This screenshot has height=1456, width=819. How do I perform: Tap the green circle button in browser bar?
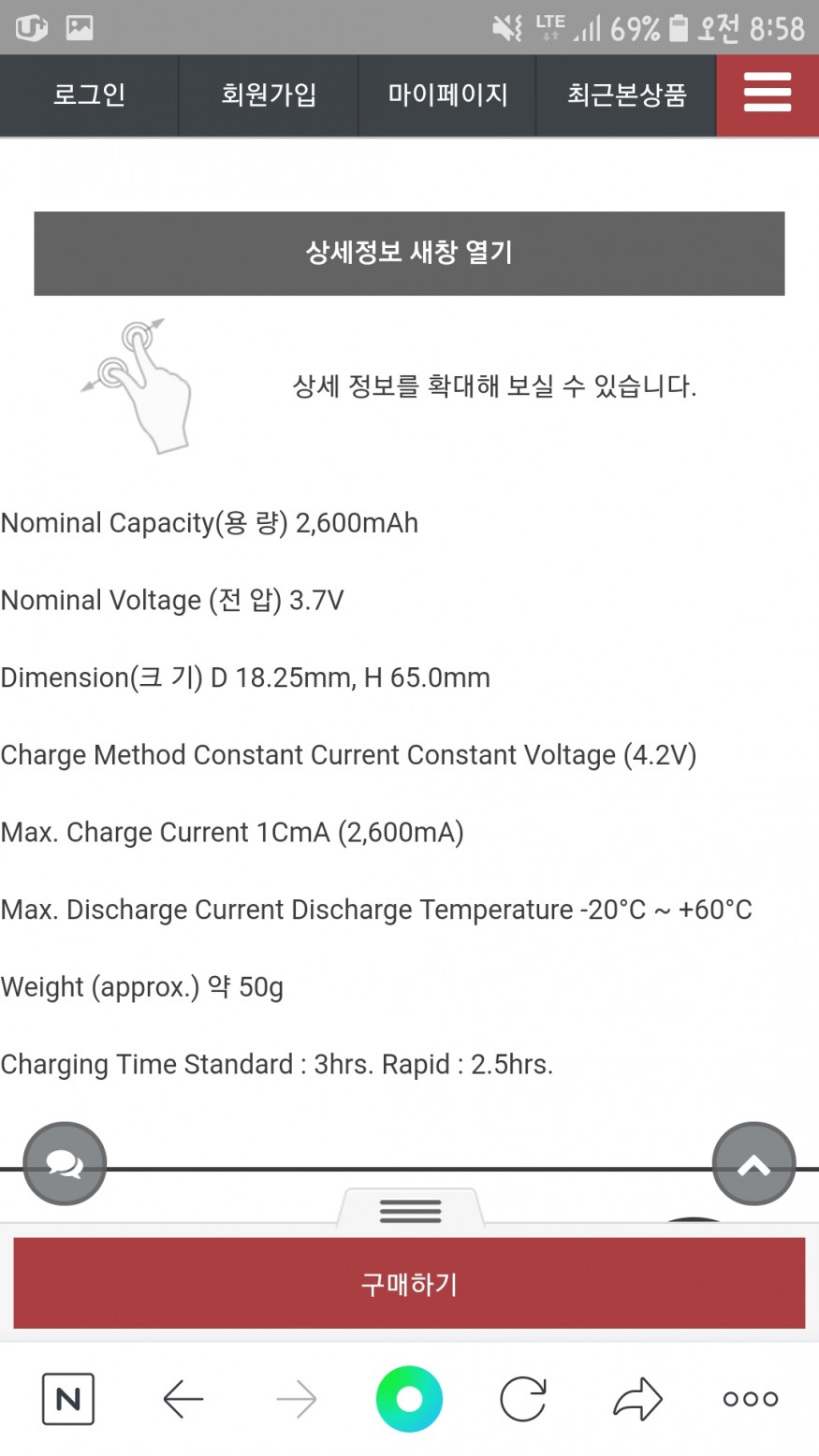pyautogui.click(x=409, y=1399)
